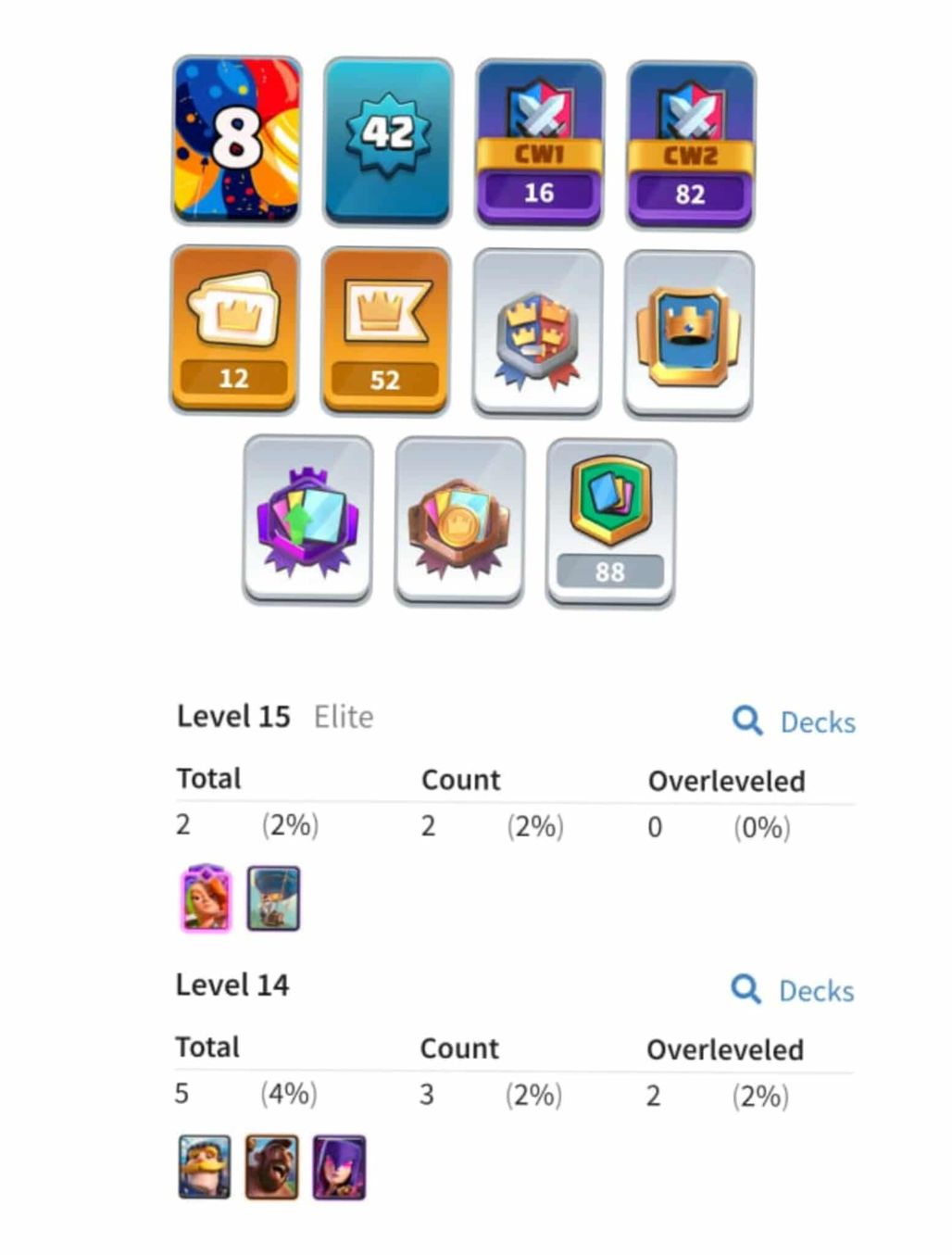Open Decks link for Level 15 cards

click(x=795, y=722)
